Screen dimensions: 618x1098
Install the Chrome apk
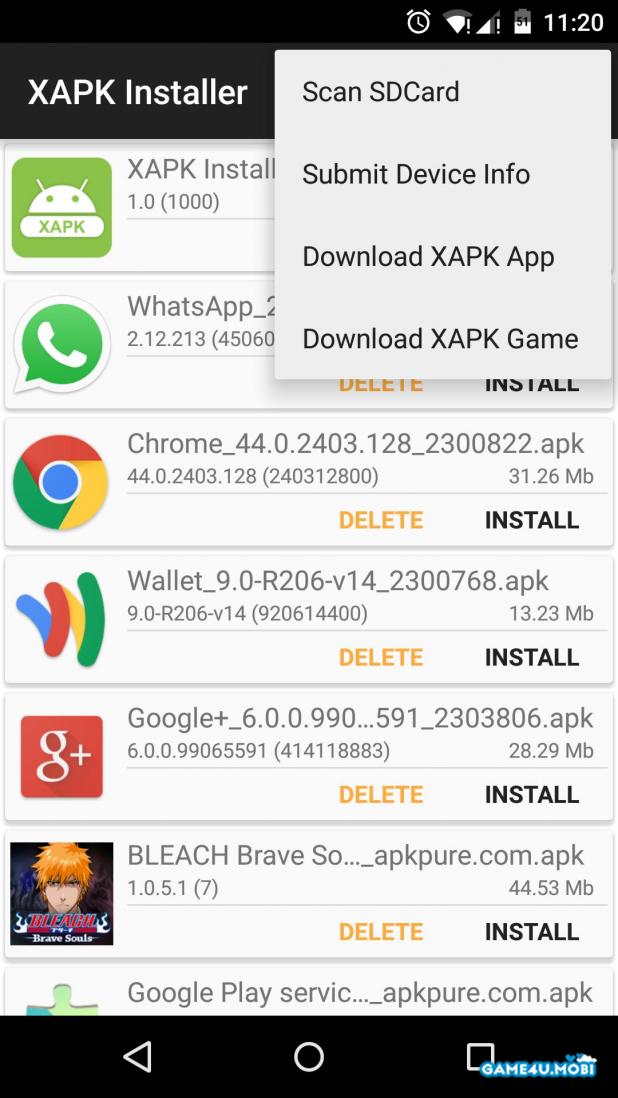pos(531,520)
